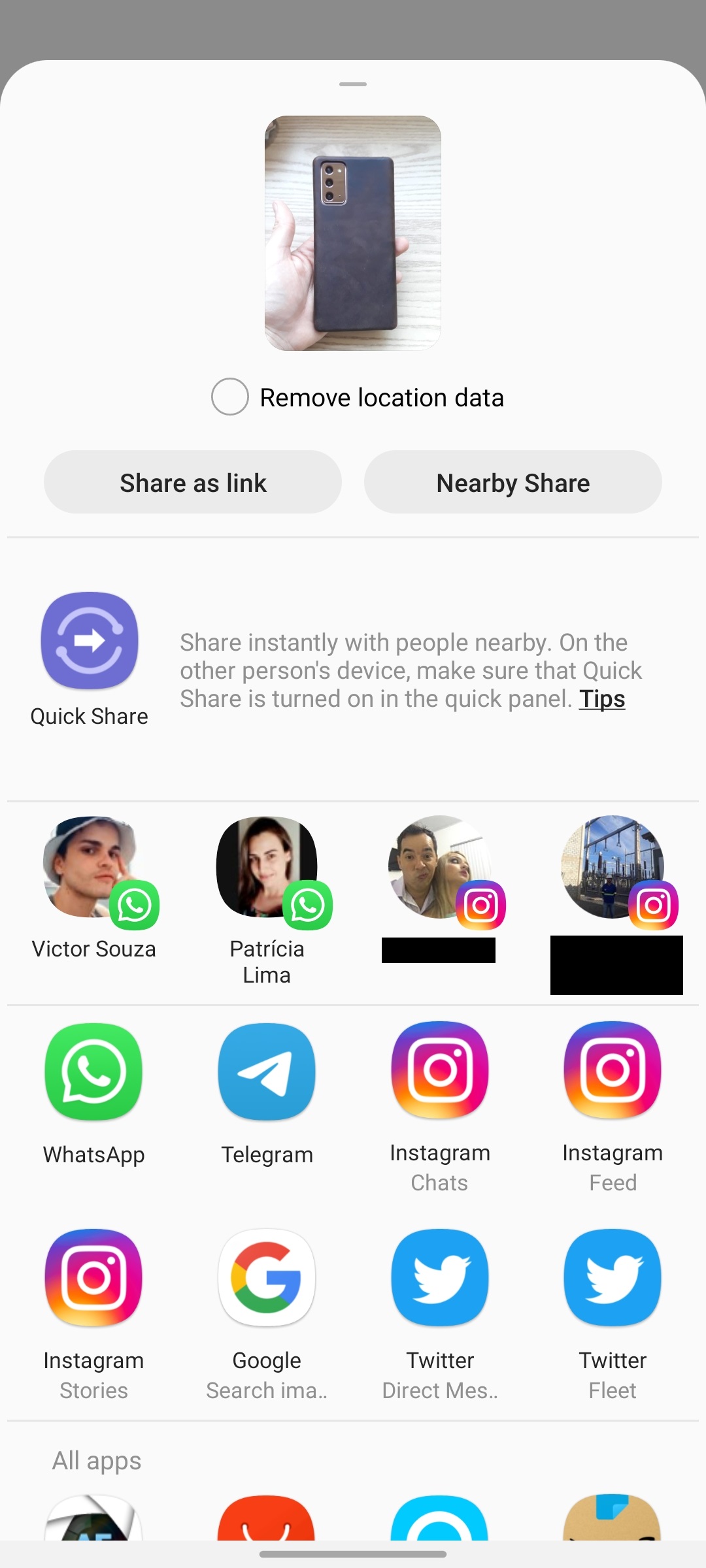Open the Tips link

(x=601, y=699)
